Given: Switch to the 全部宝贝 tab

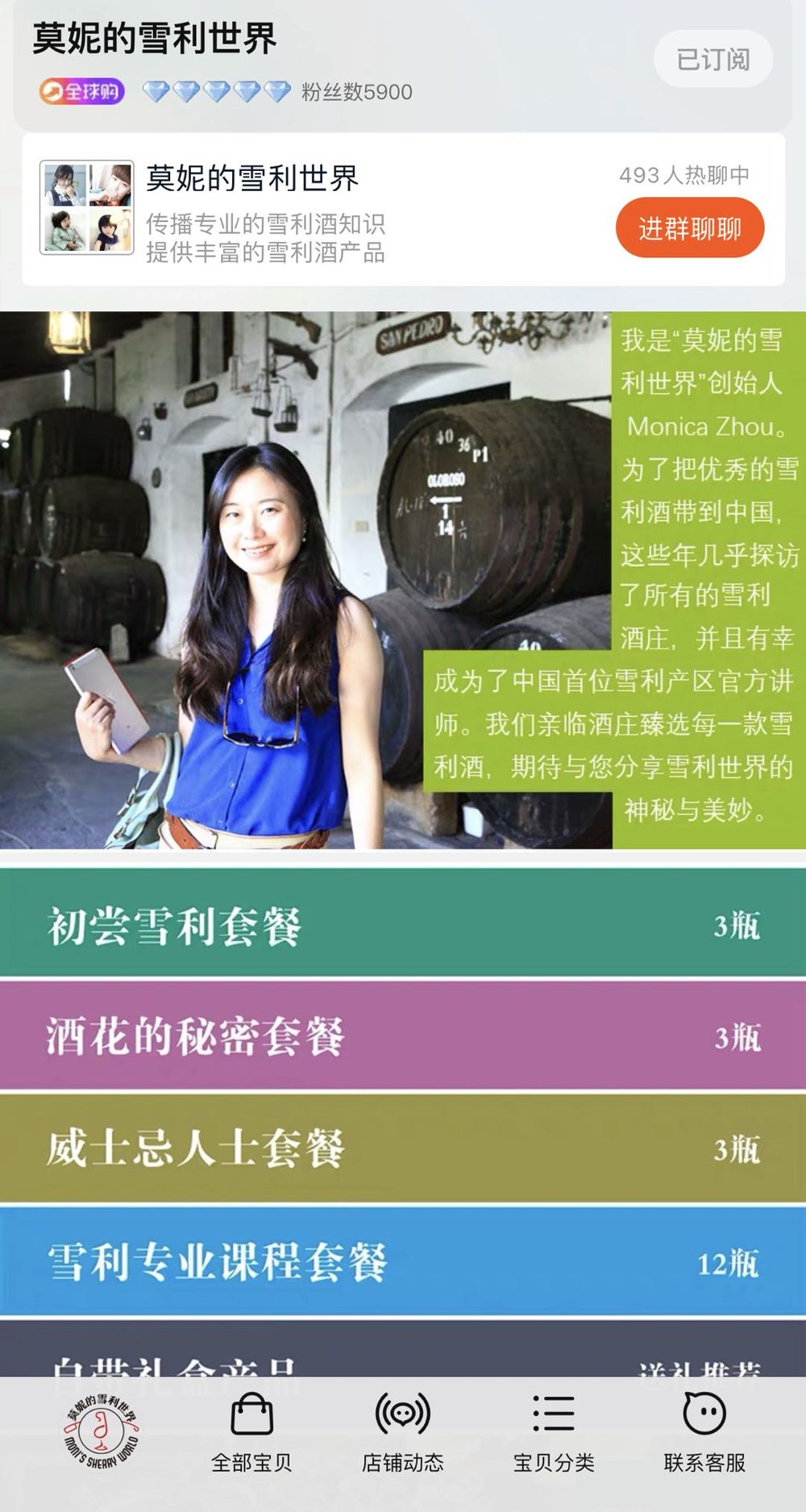Looking at the screenshot, I should pyautogui.click(x=251, y=1431).
